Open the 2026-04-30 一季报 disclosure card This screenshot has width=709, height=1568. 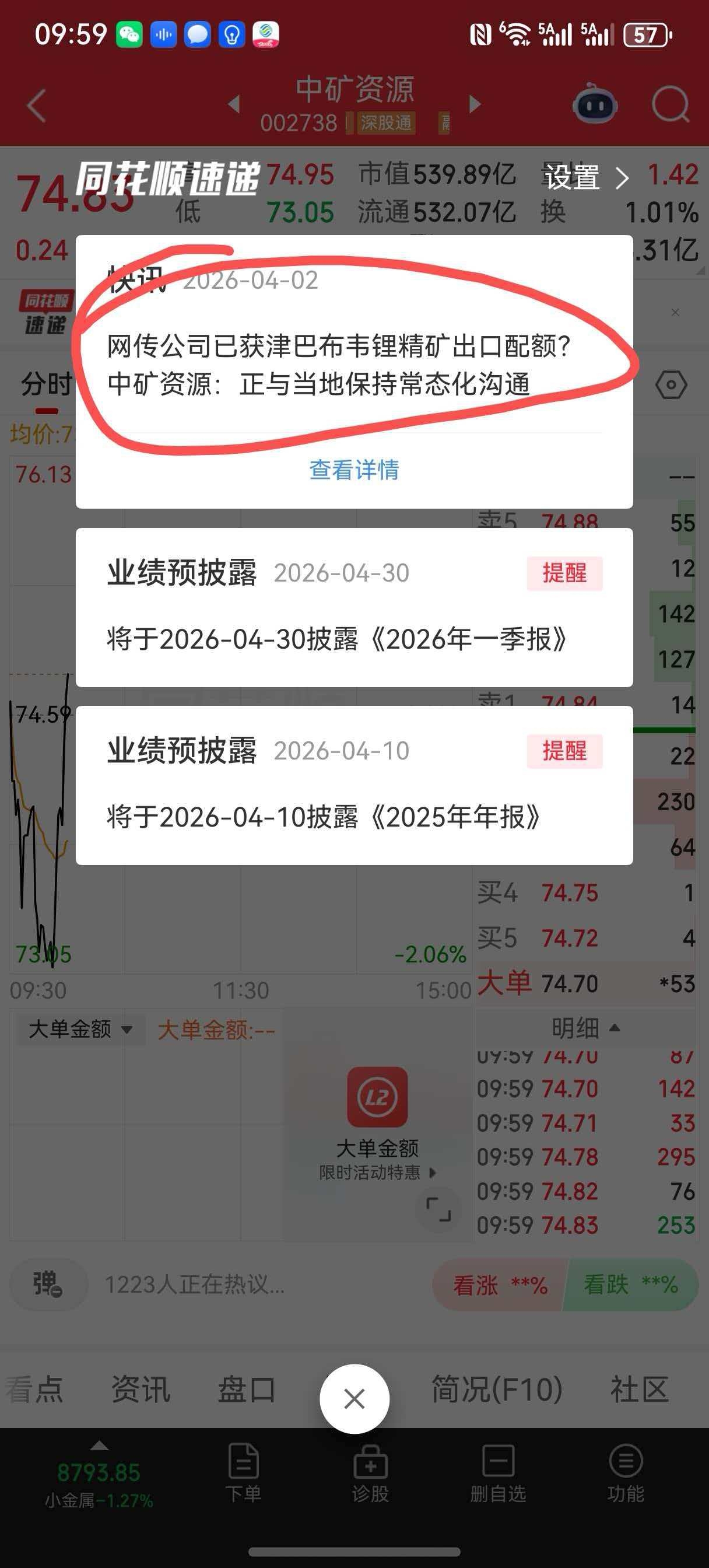click(x=354, y=607)
